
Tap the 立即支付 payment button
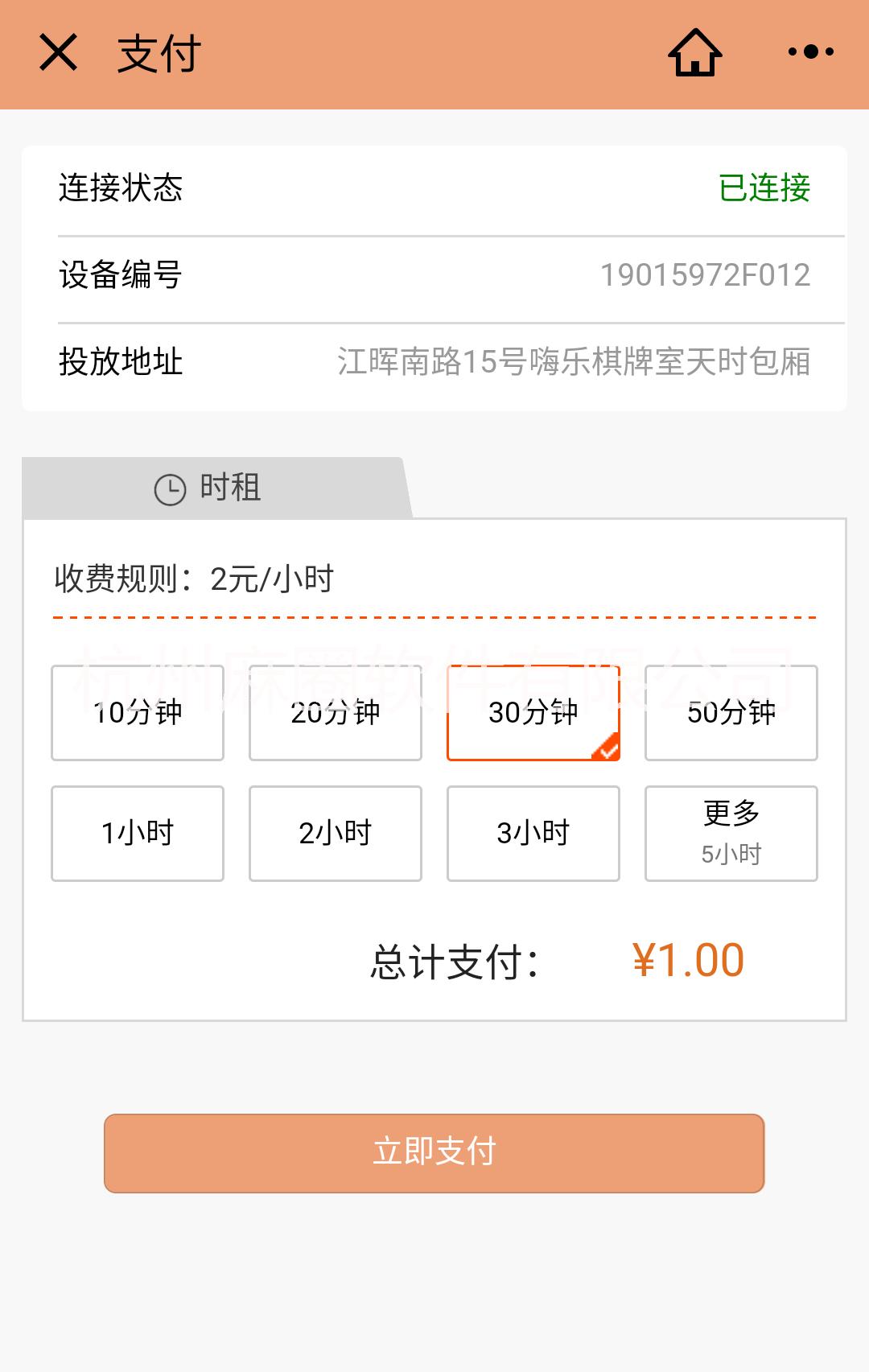[434, 1152]
